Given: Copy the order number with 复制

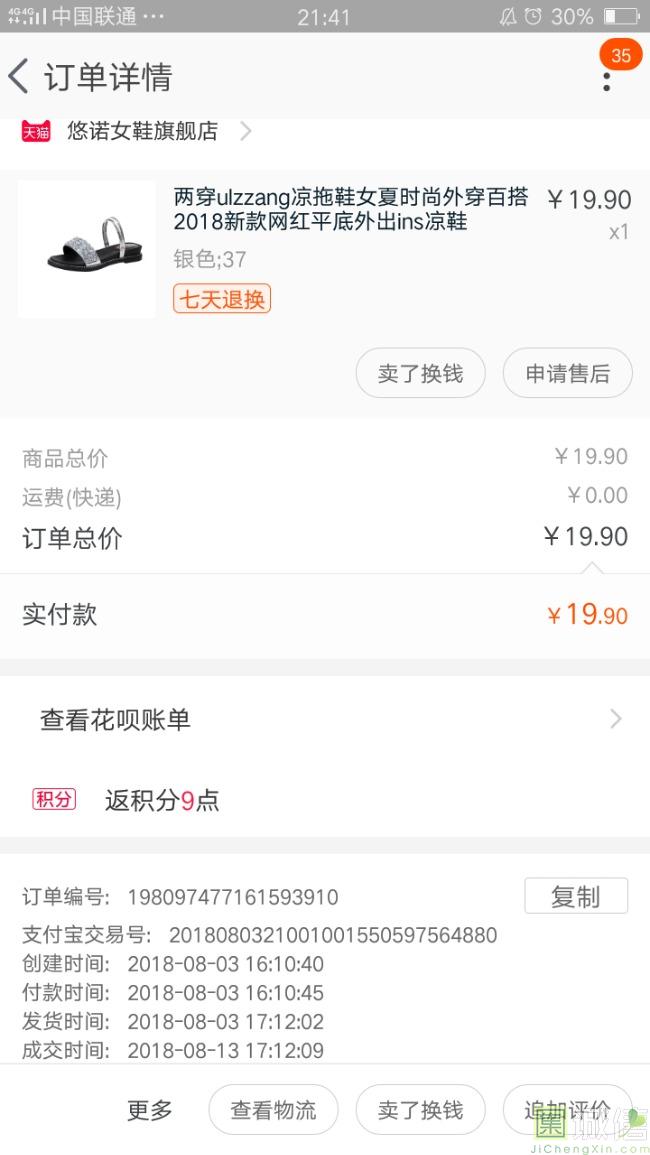Looking at the screenshot, I should (575, 896).
